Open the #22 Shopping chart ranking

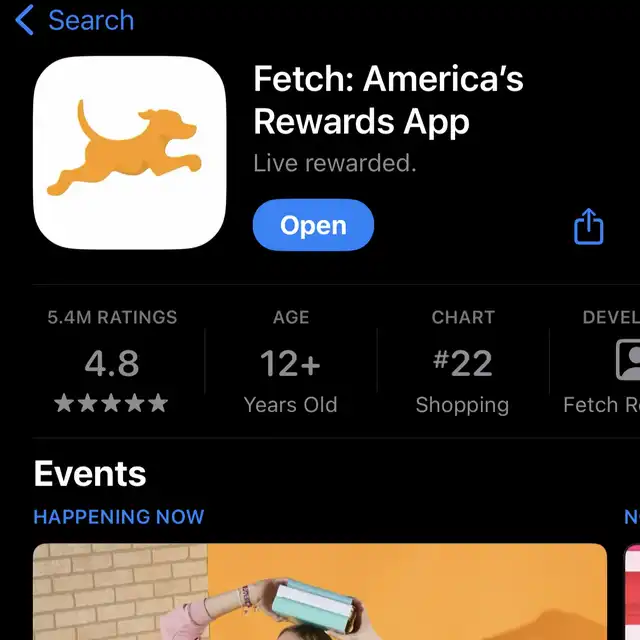click(462, 362)
